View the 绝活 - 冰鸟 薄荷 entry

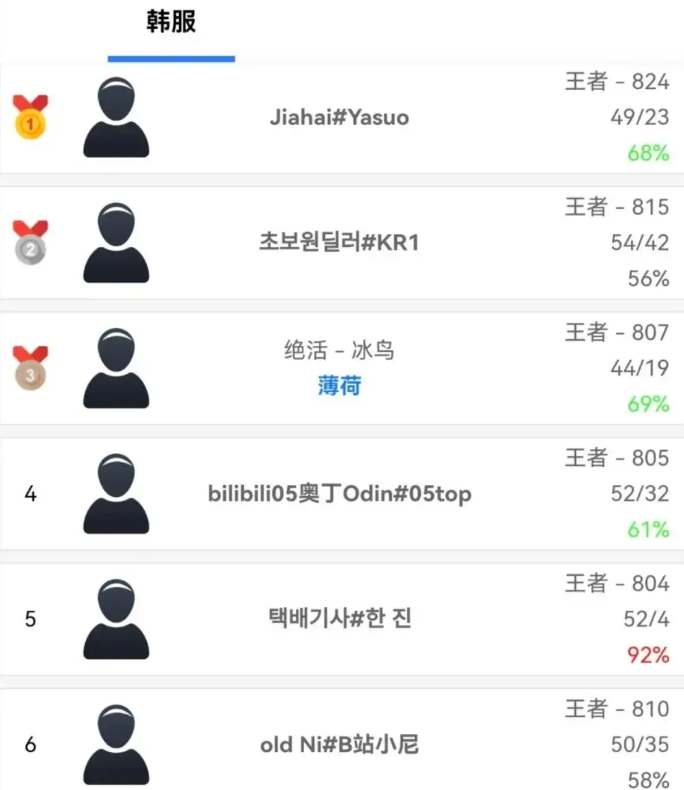(x=339, y=368)
